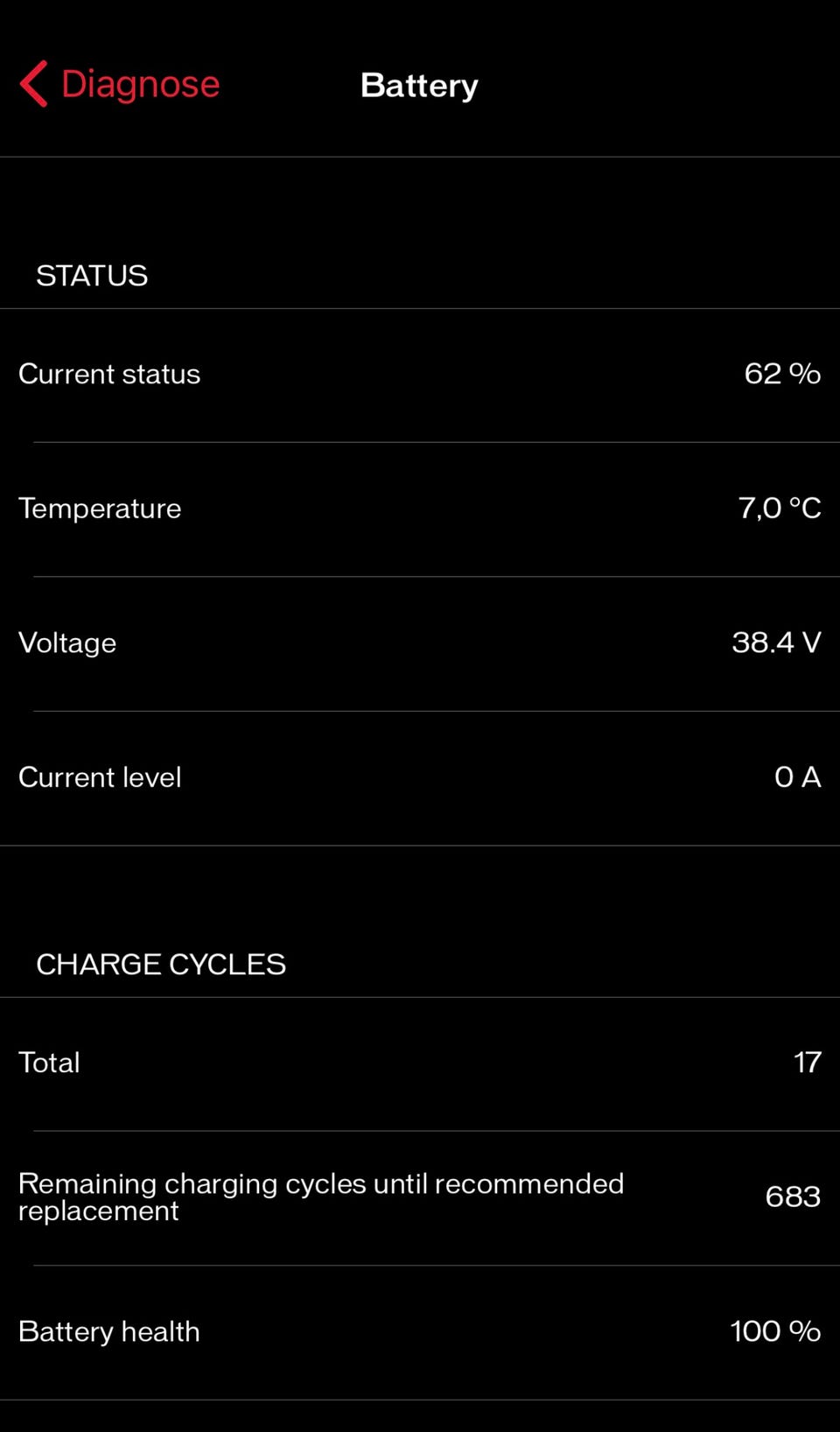Go back to the Diagnose screen
The height and width of the screenshot is (1432, 840).
point(120,84)
